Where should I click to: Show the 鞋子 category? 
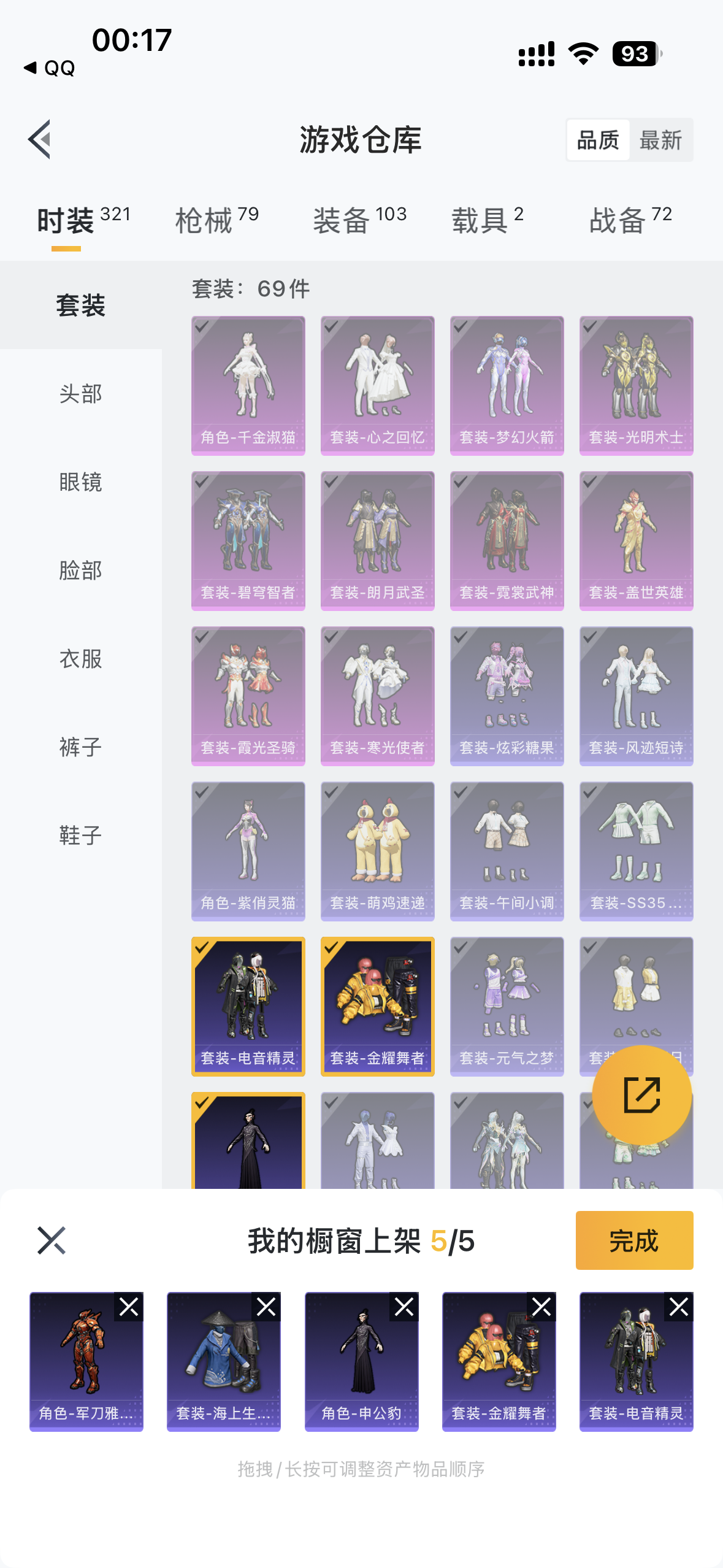coord(80,836)
